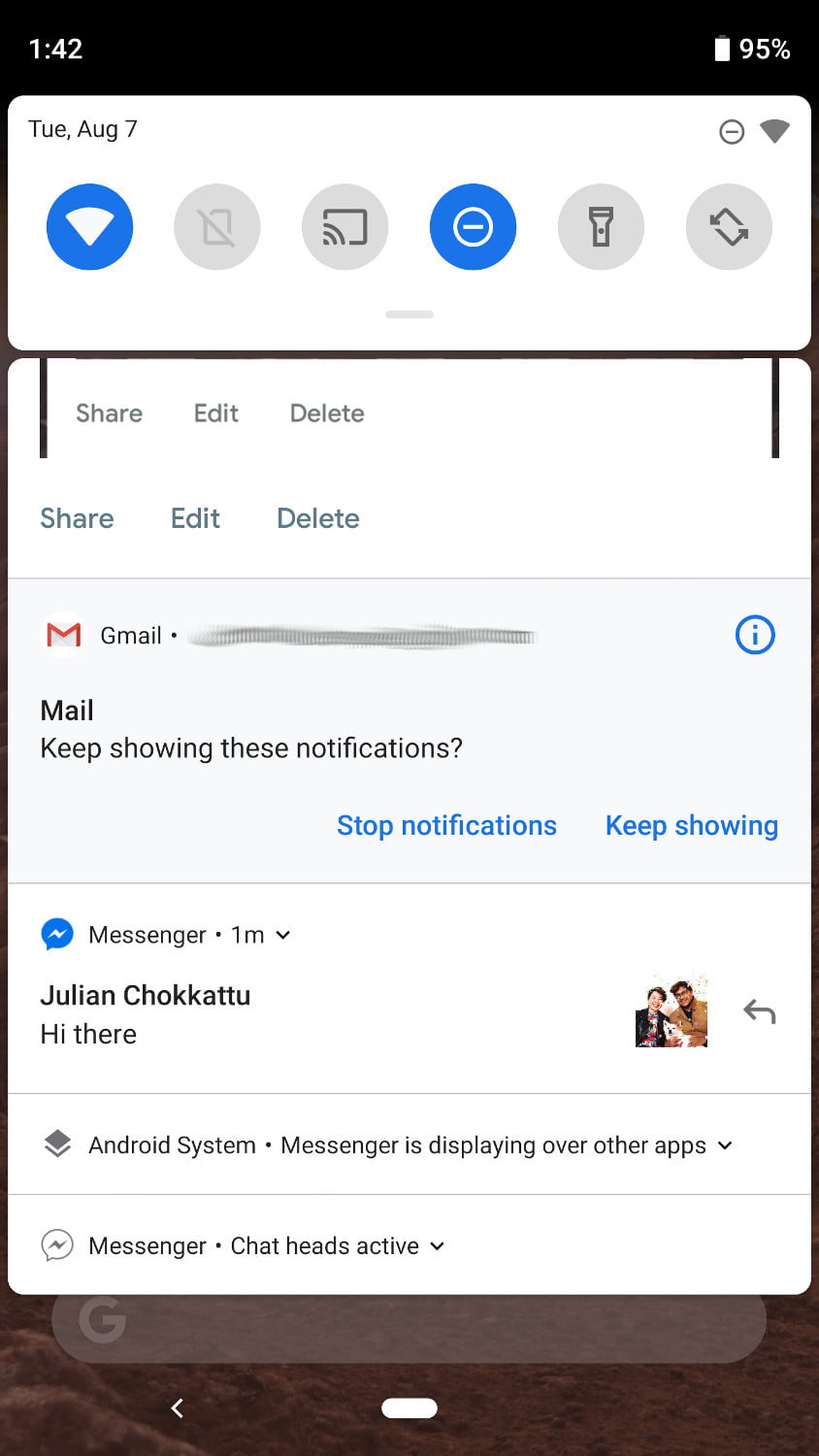The width and height of the screenshot is (819, 1456).
Task: Tap the reply arrow on Julian's message
Action: 760,1011
